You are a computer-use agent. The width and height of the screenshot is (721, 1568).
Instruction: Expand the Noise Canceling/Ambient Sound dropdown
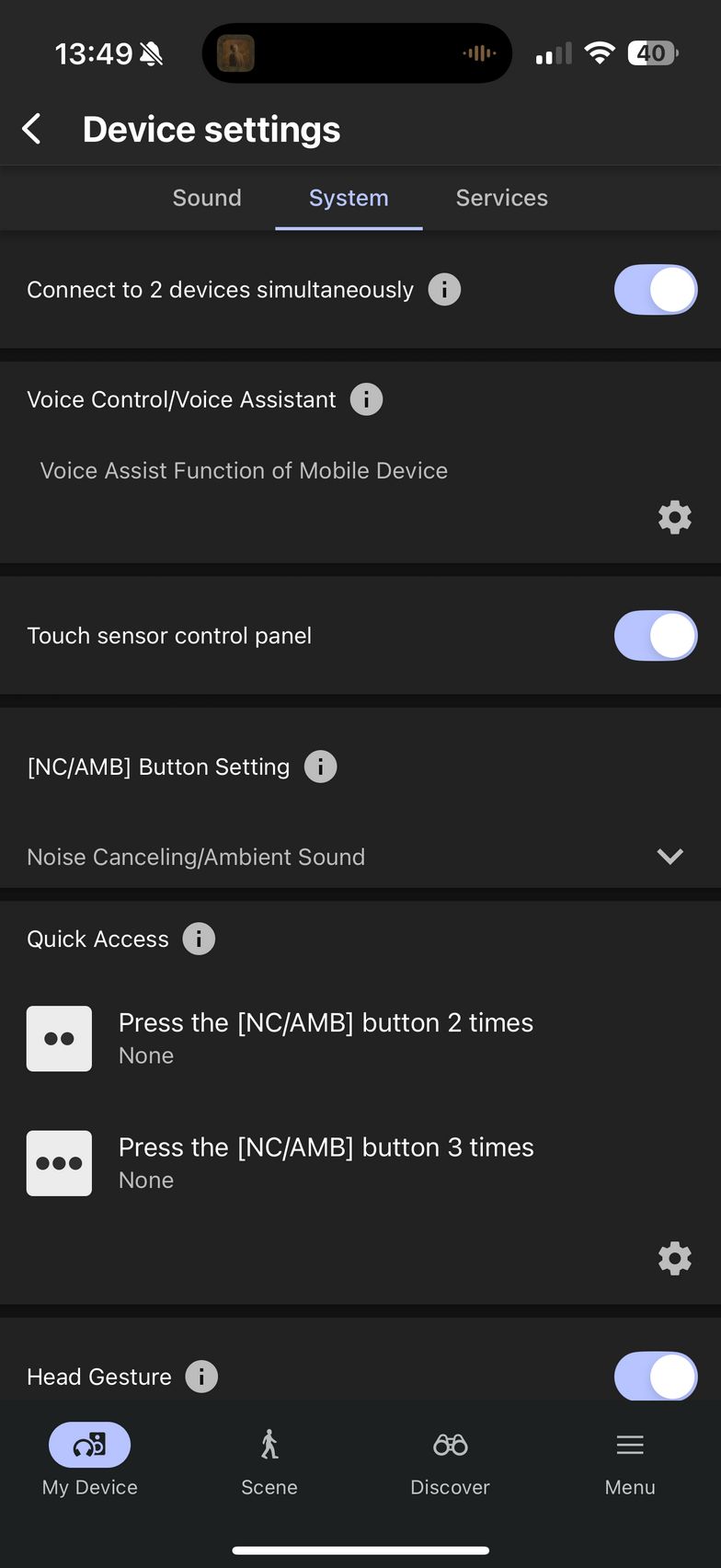[360, 857]
